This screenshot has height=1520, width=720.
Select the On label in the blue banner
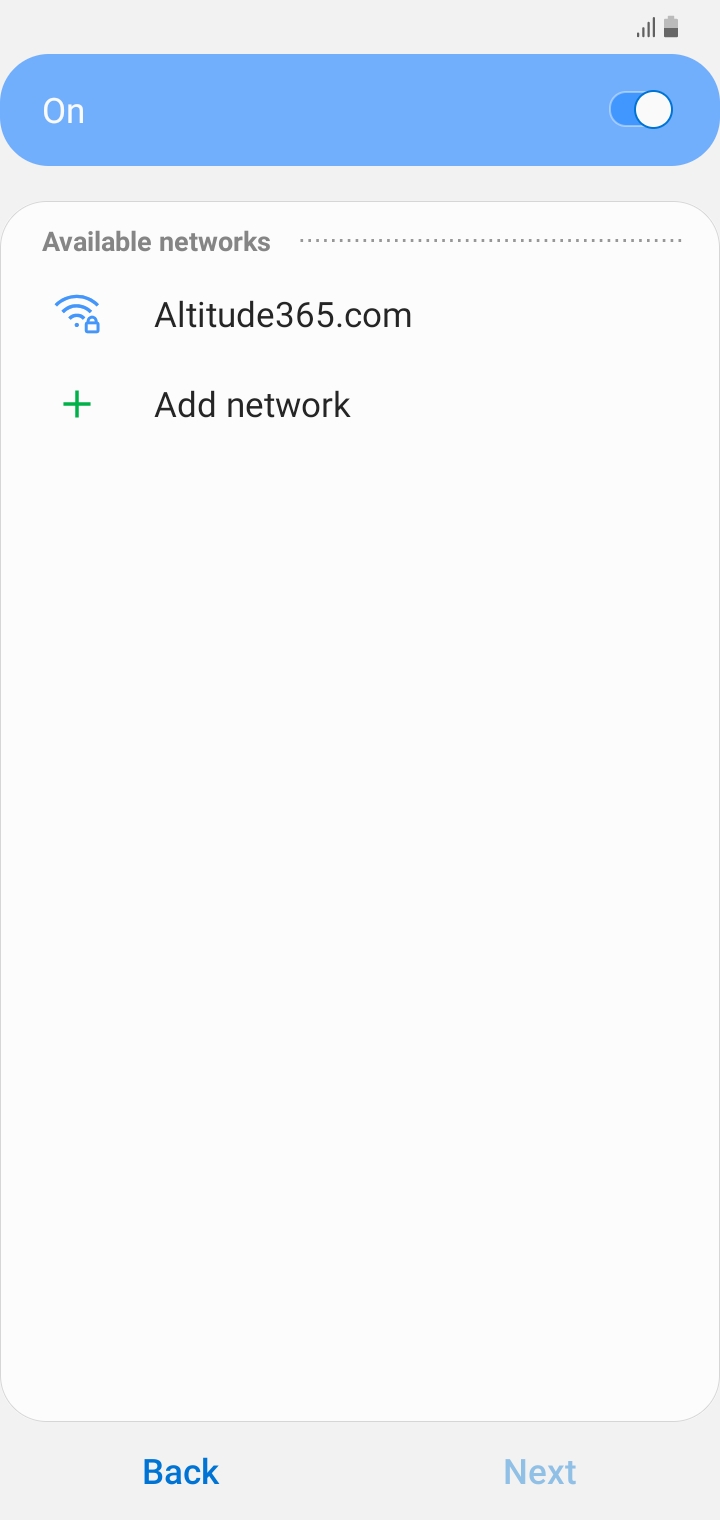point(63,110)
